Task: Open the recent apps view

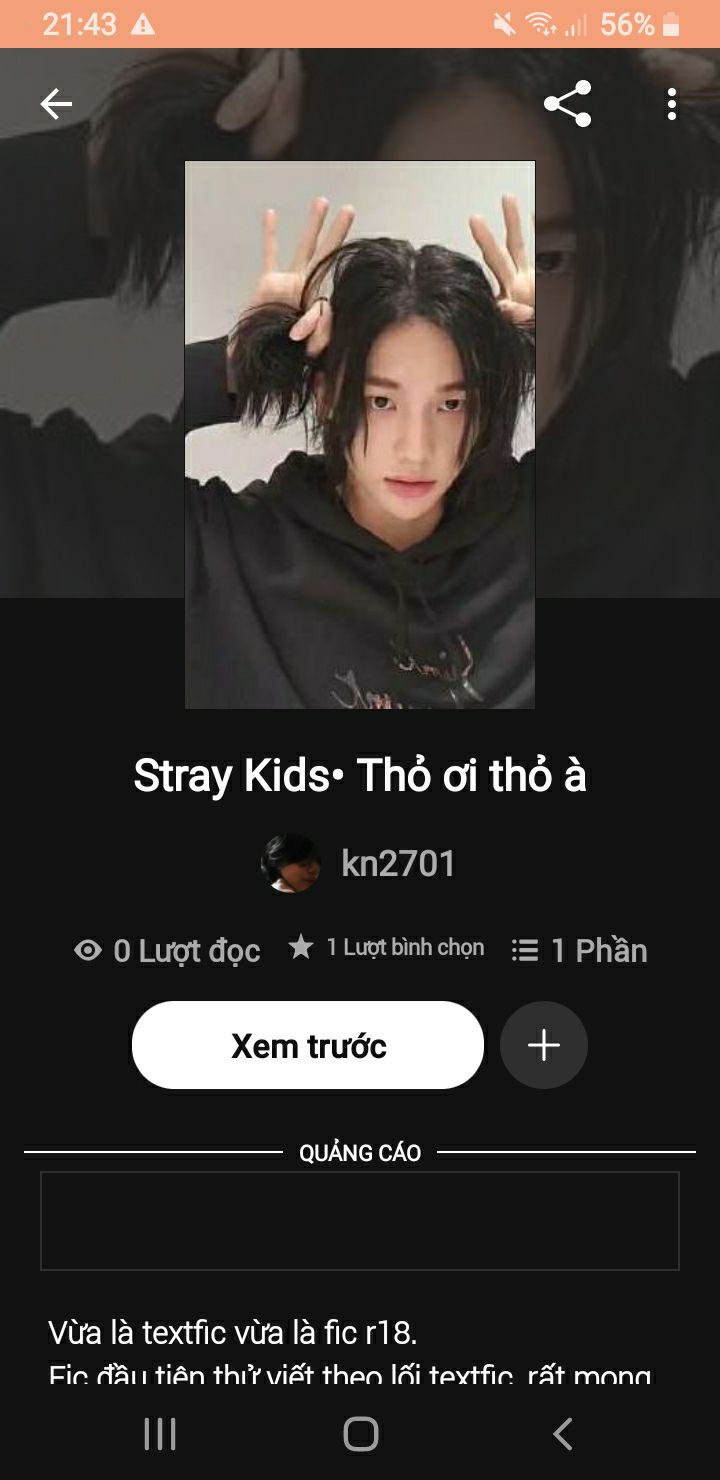Action: point(160,1434)
